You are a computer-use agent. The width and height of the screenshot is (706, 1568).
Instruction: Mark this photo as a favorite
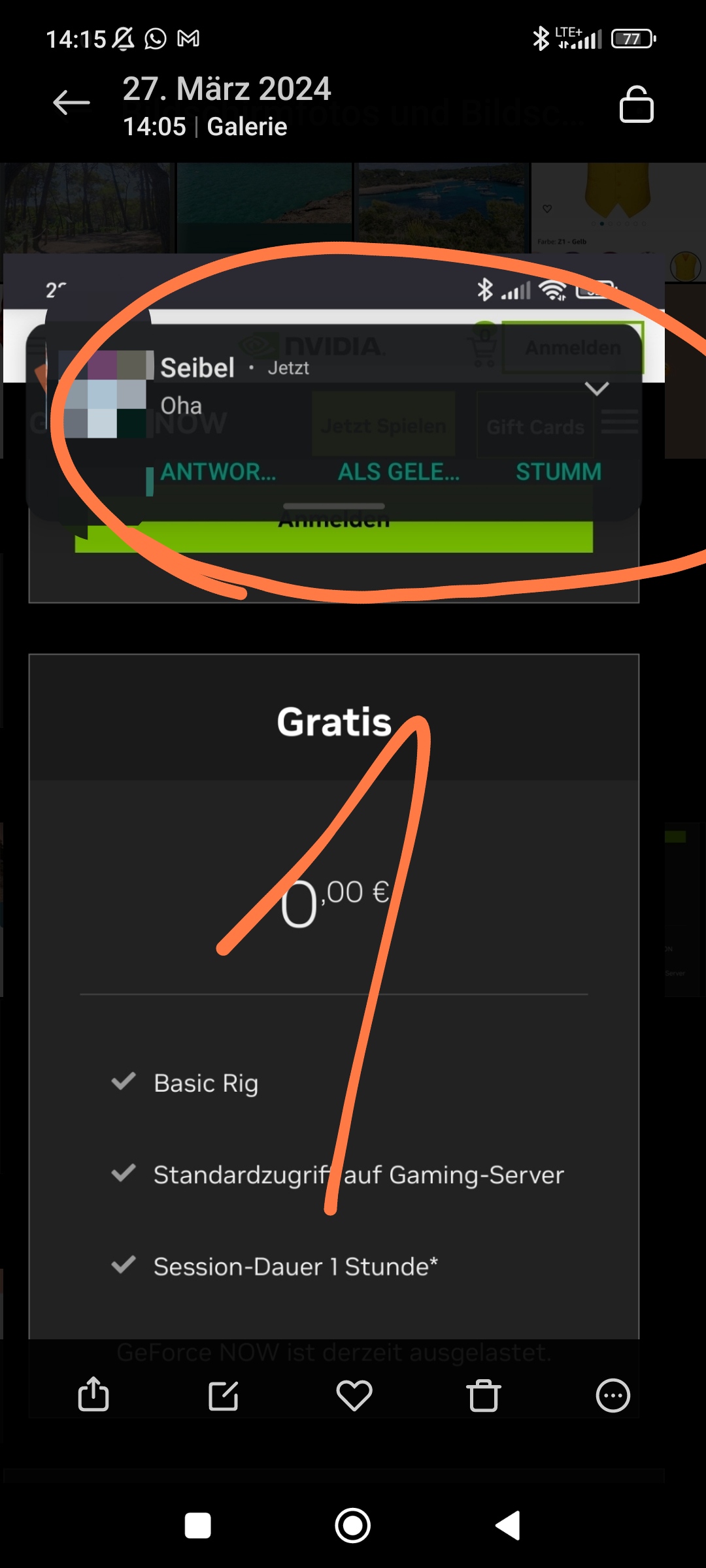[x=354, y=1395]
